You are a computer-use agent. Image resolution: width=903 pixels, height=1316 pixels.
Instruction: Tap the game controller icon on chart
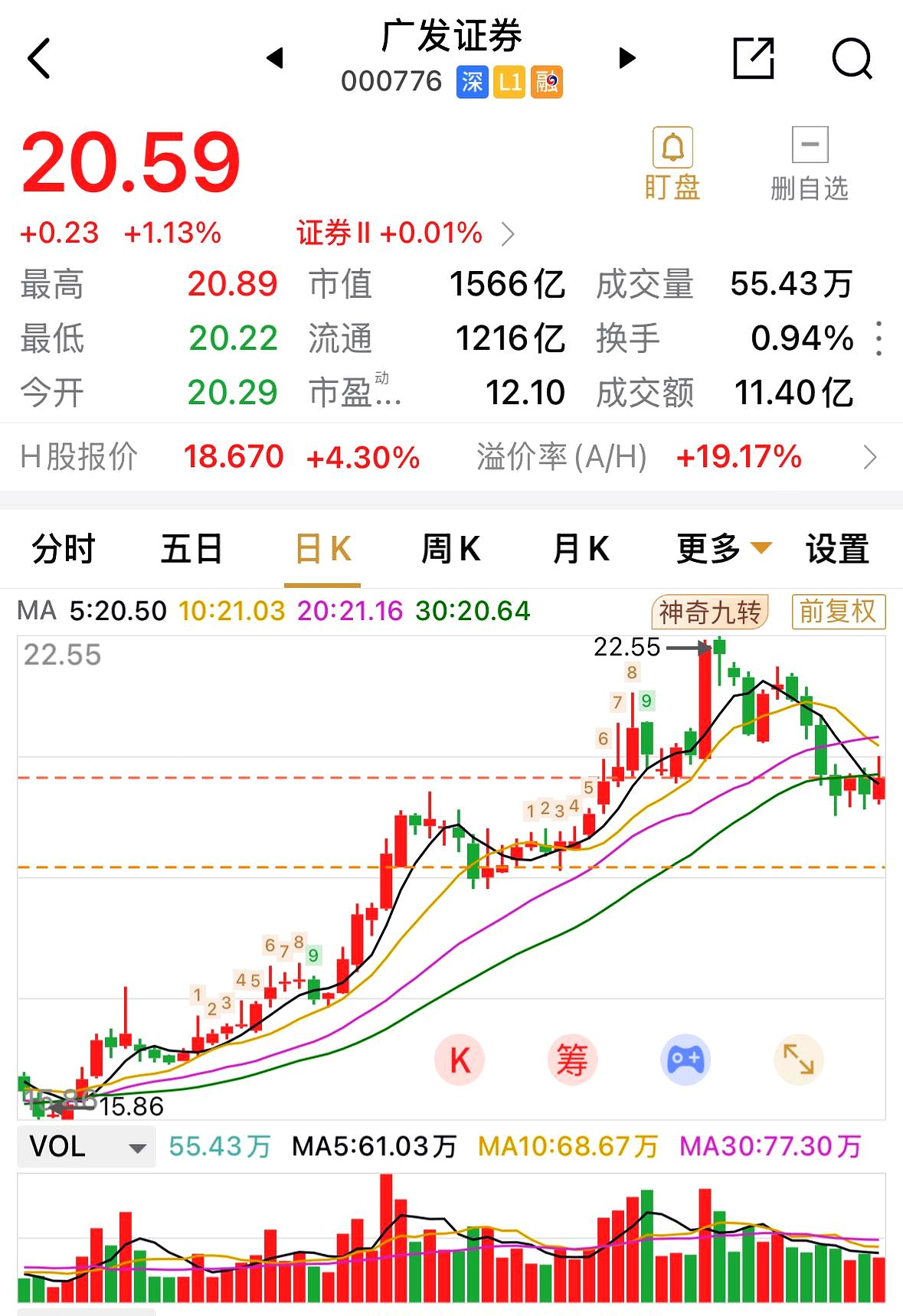[x=686, y=1059]
